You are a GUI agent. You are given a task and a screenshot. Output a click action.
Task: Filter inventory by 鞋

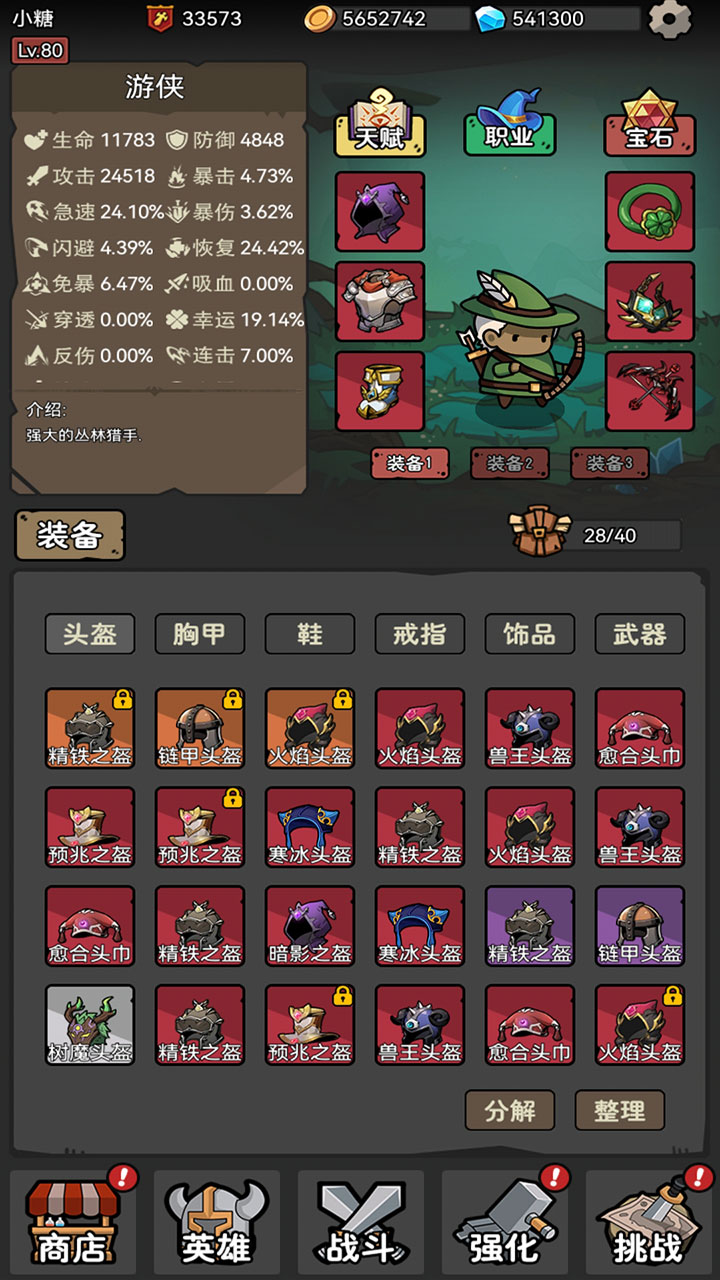click(x=310, y=634)
